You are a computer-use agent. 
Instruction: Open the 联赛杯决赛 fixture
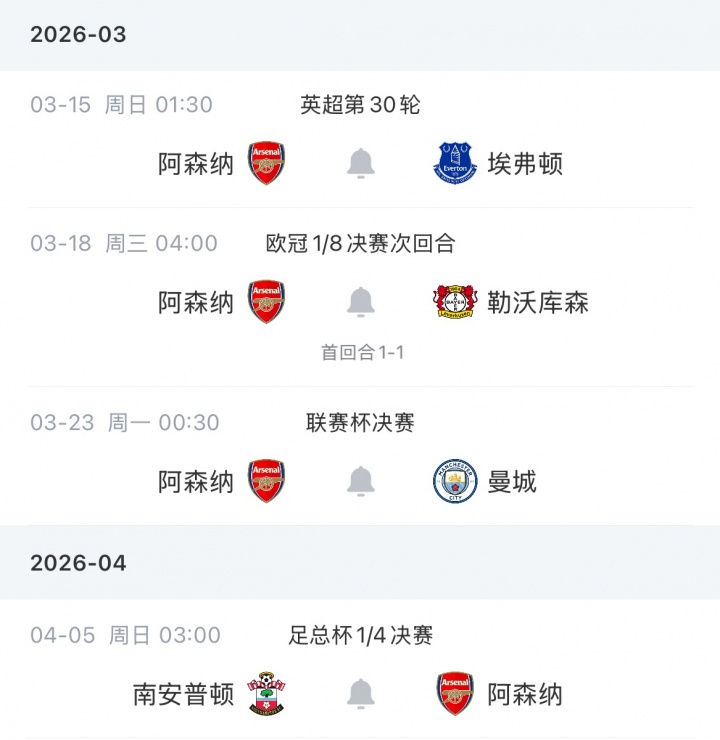360,423
